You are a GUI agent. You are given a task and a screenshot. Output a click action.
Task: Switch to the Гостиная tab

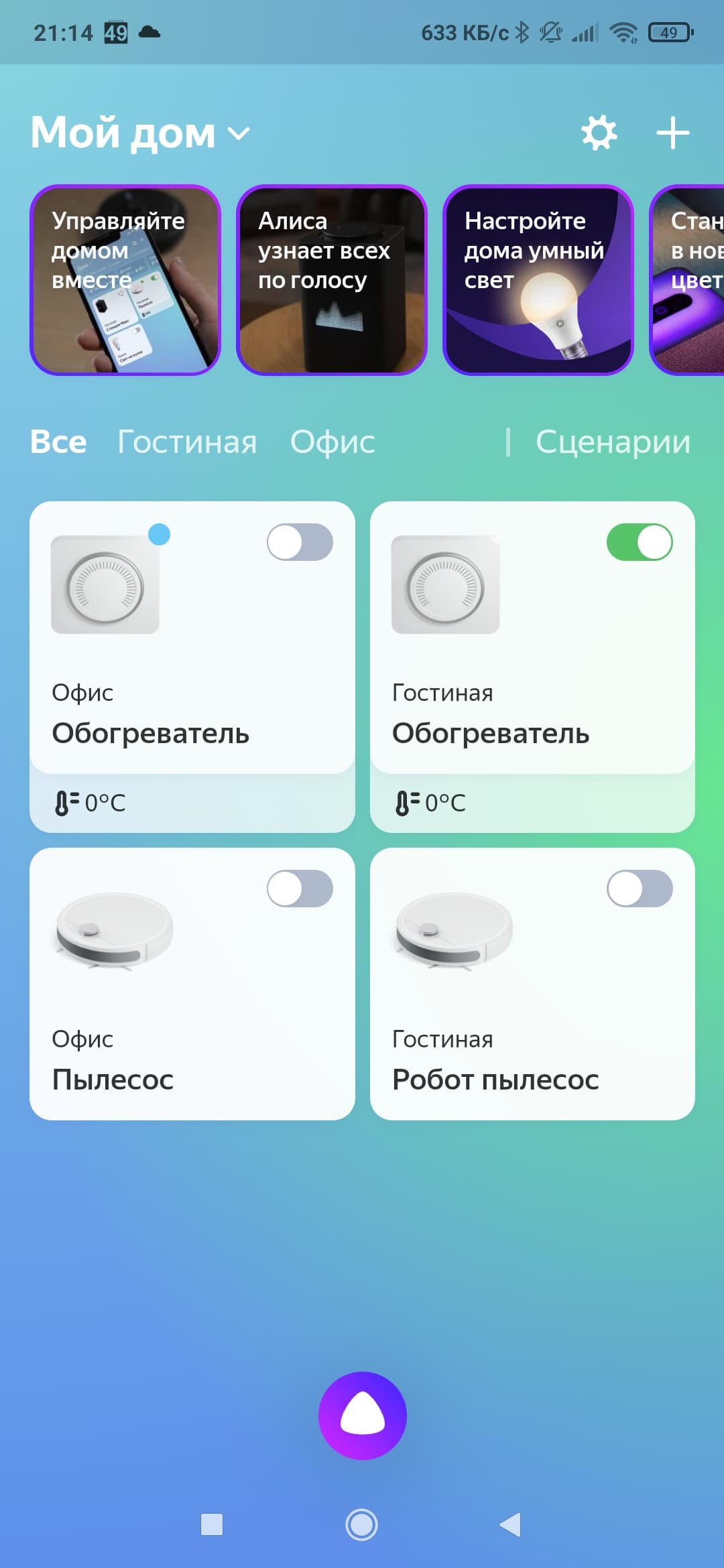click(x=187, y=442)
